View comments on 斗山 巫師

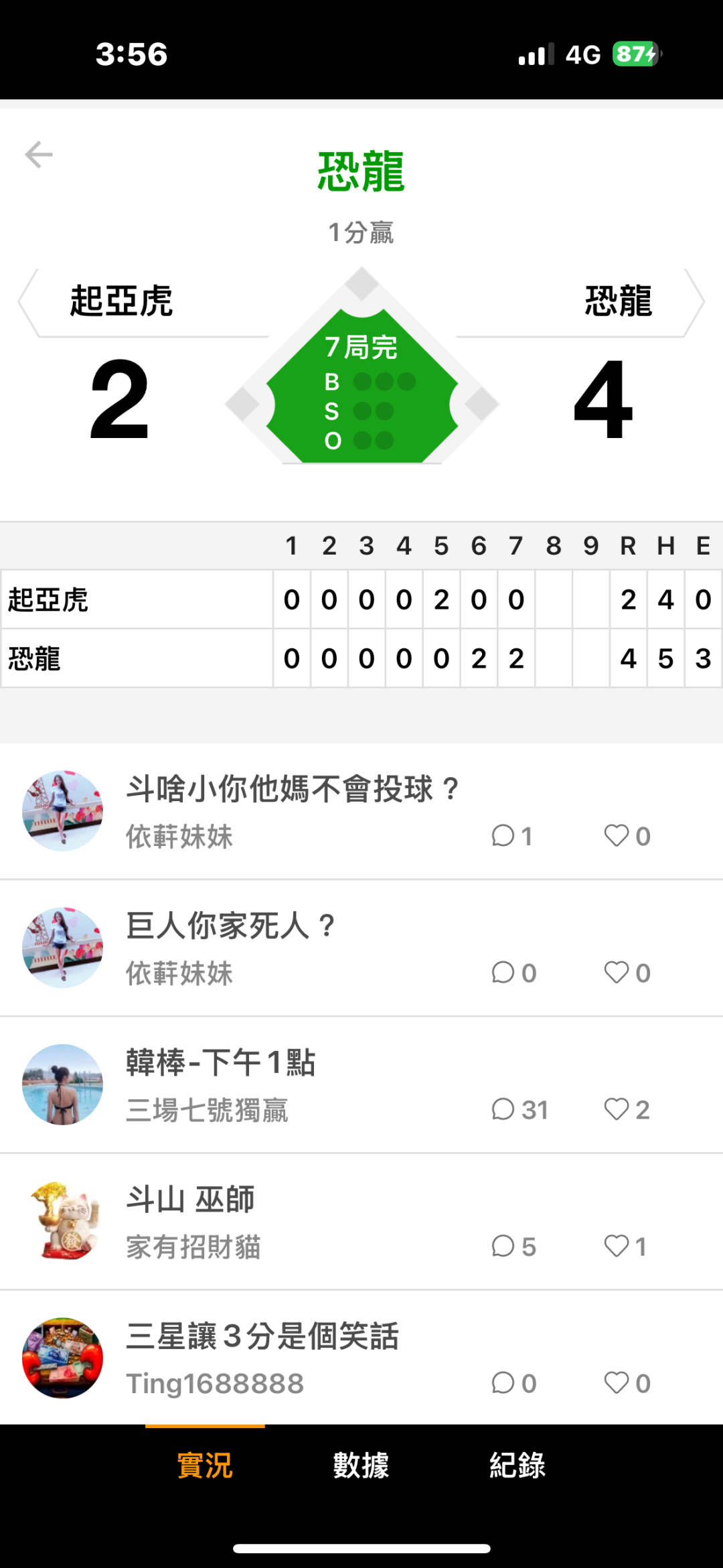click(x=513, y=1246)
